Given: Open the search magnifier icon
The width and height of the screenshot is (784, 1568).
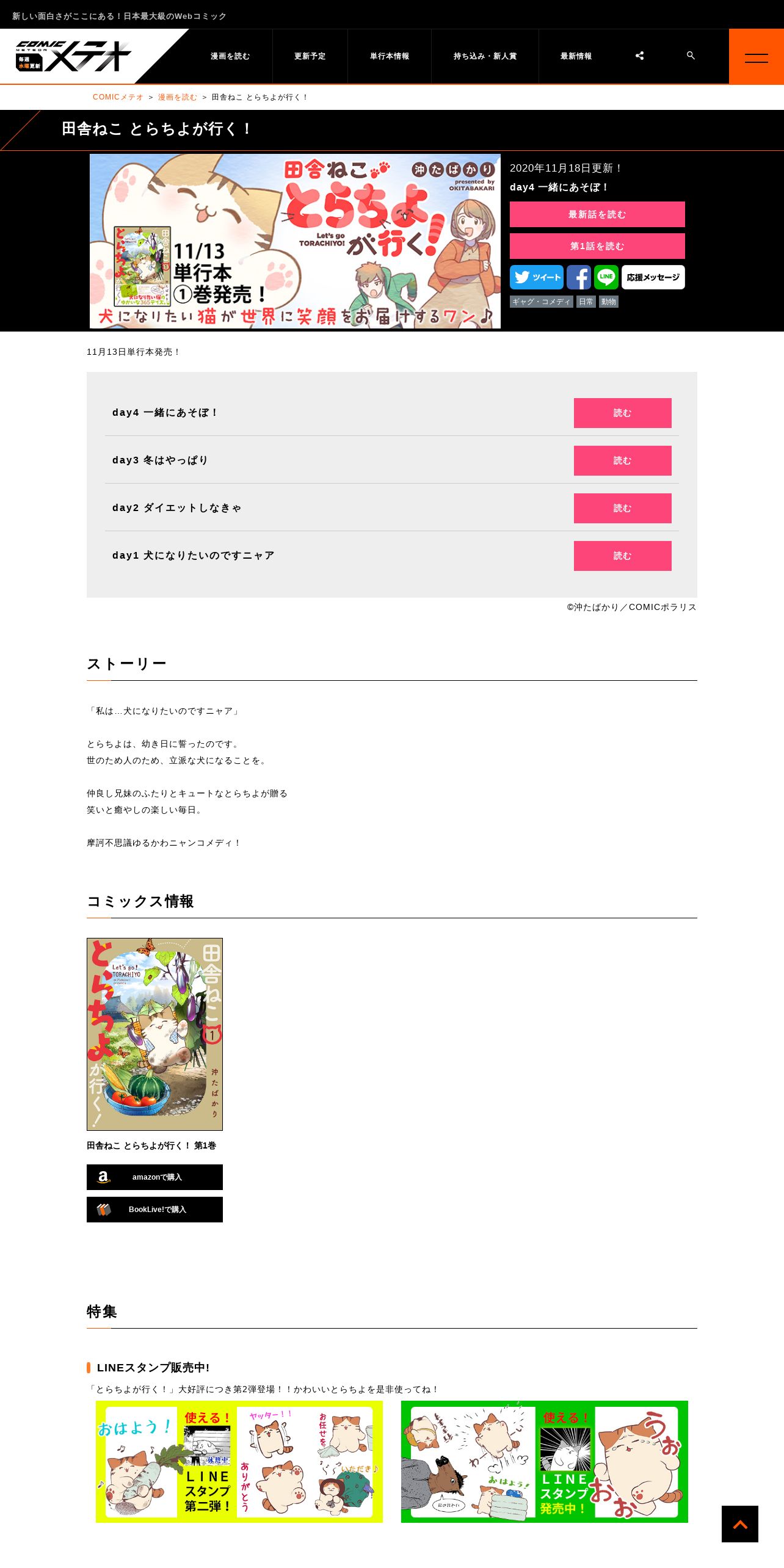Looking at the screenshot, I should click(691, 56).
